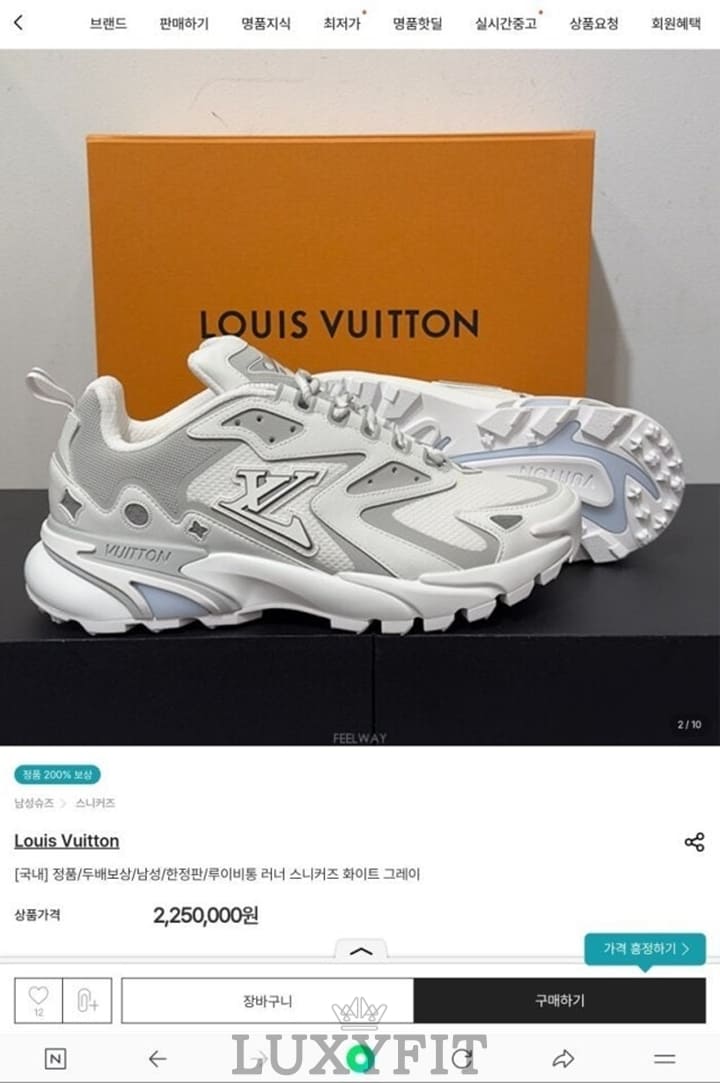Open the 명품지식 tab

(266, 24)
